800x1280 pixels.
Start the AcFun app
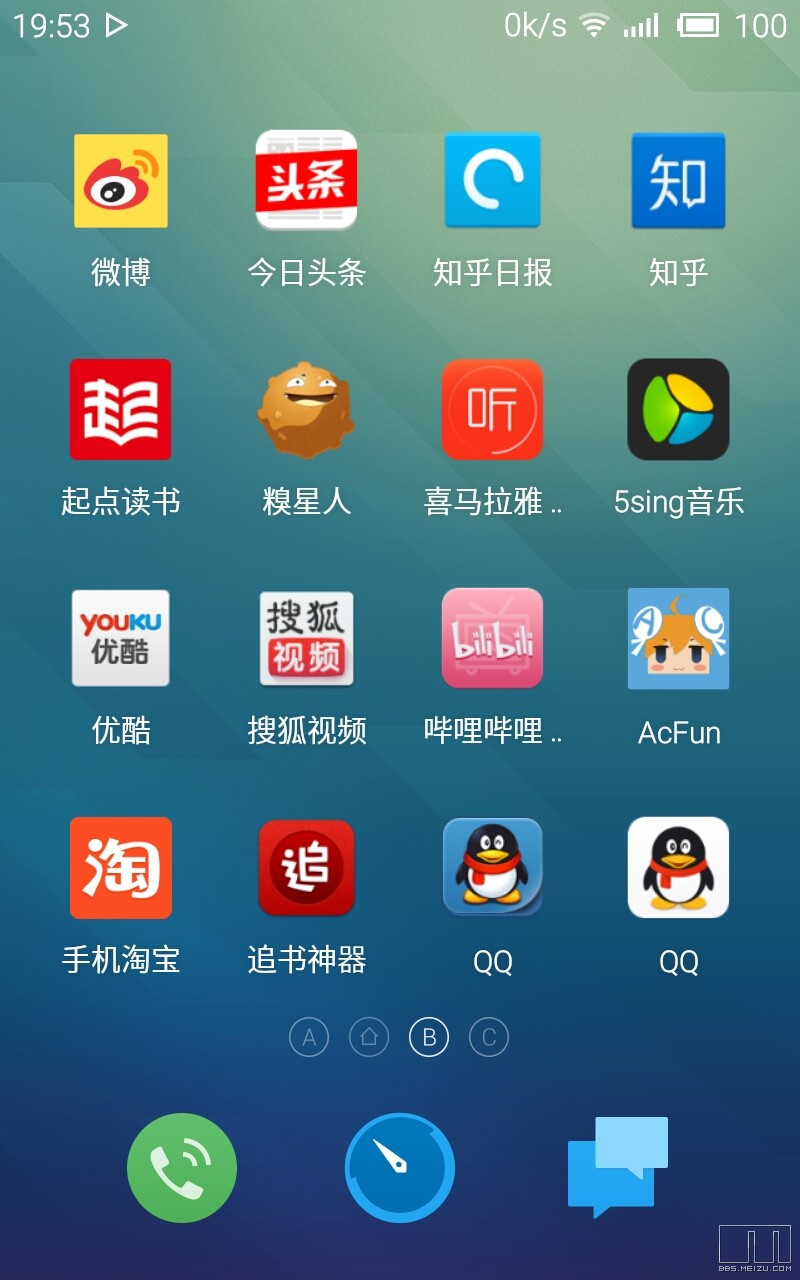pos(678,638)
